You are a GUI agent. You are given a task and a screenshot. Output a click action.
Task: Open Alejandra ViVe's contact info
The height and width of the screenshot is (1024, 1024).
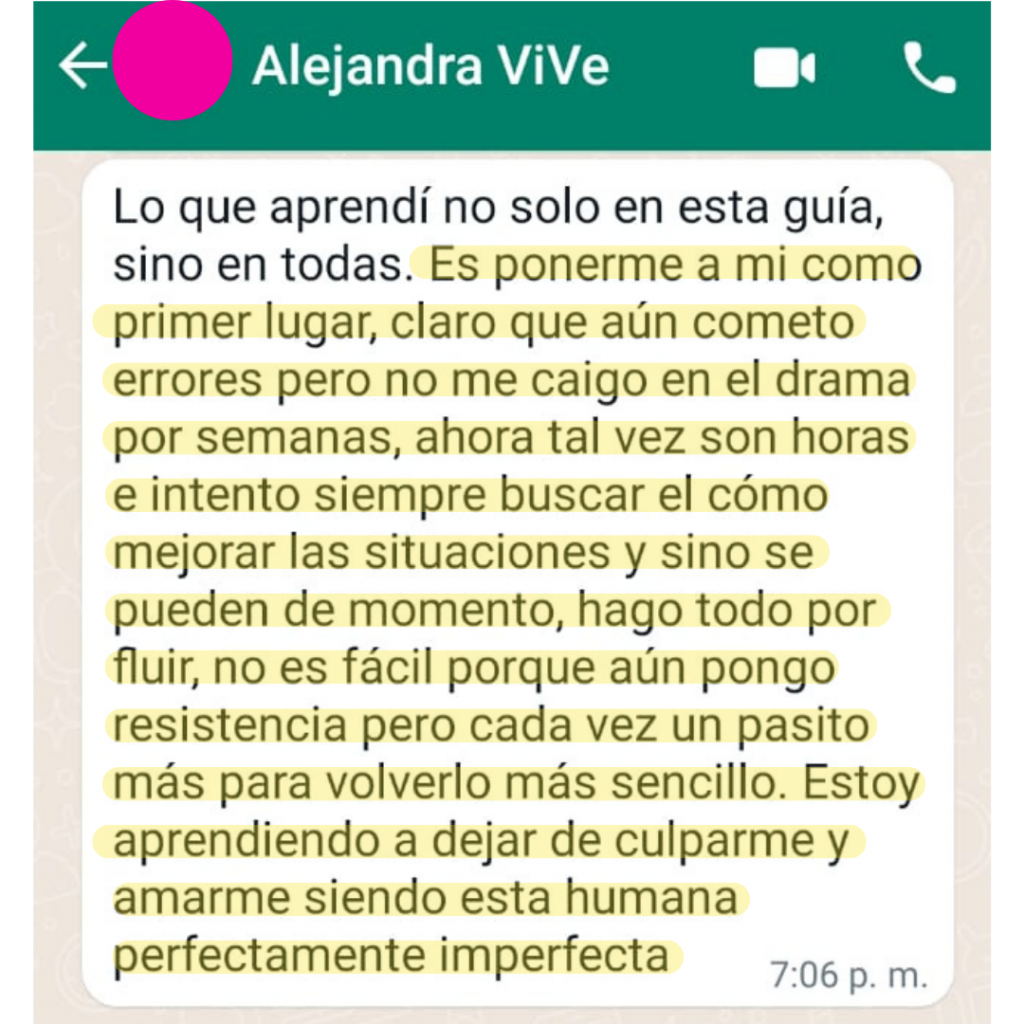[430, 67]
